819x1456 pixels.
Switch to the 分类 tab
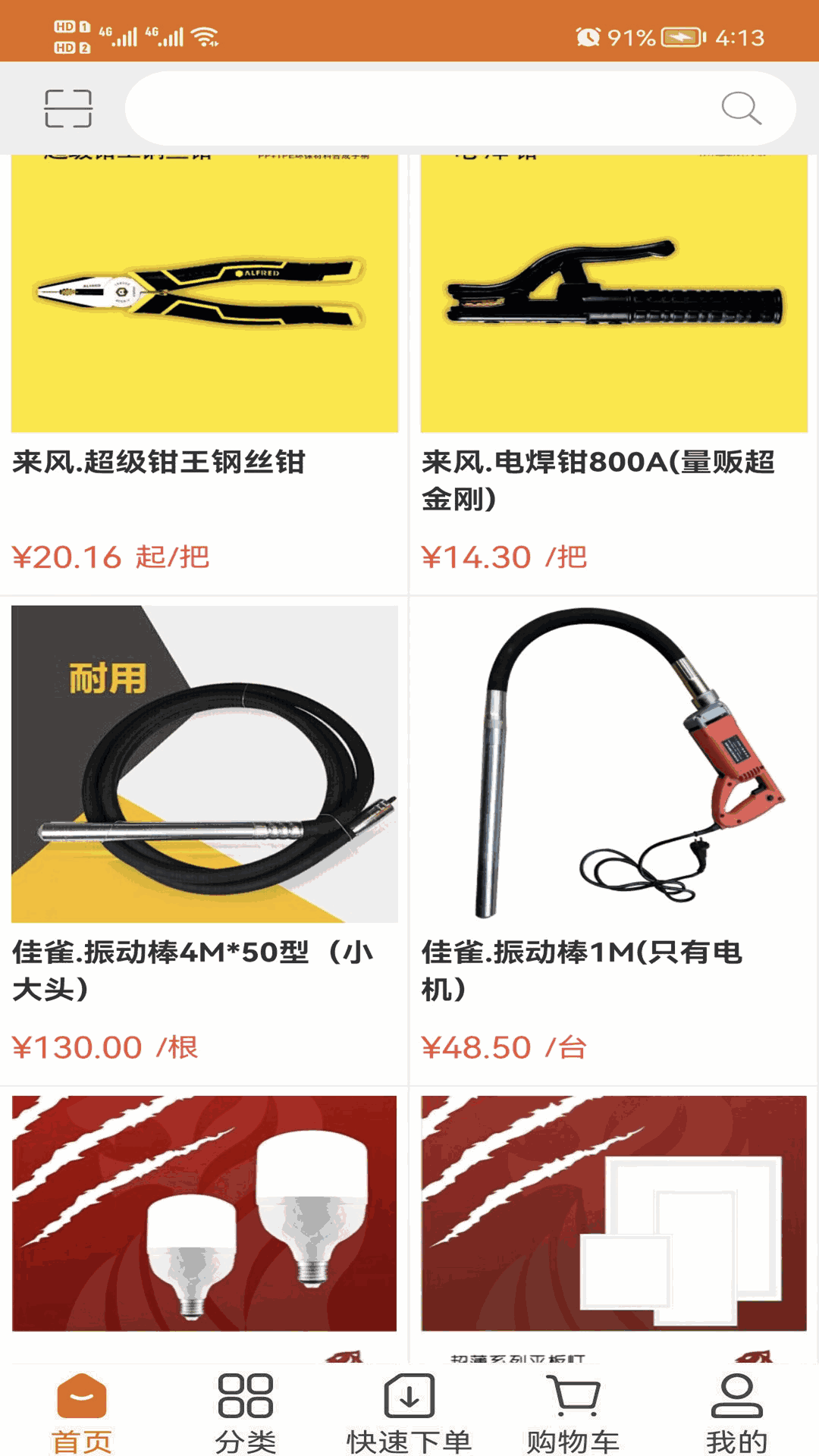coord(246,1412)
